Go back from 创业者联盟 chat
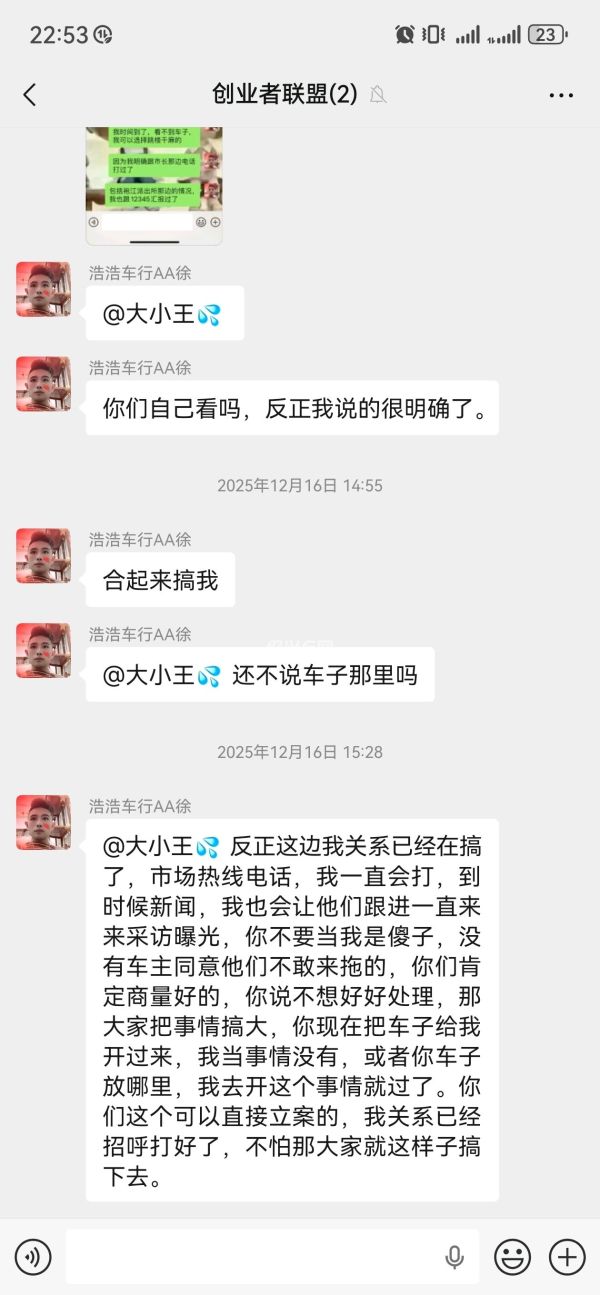 click(x=30, y=95)
